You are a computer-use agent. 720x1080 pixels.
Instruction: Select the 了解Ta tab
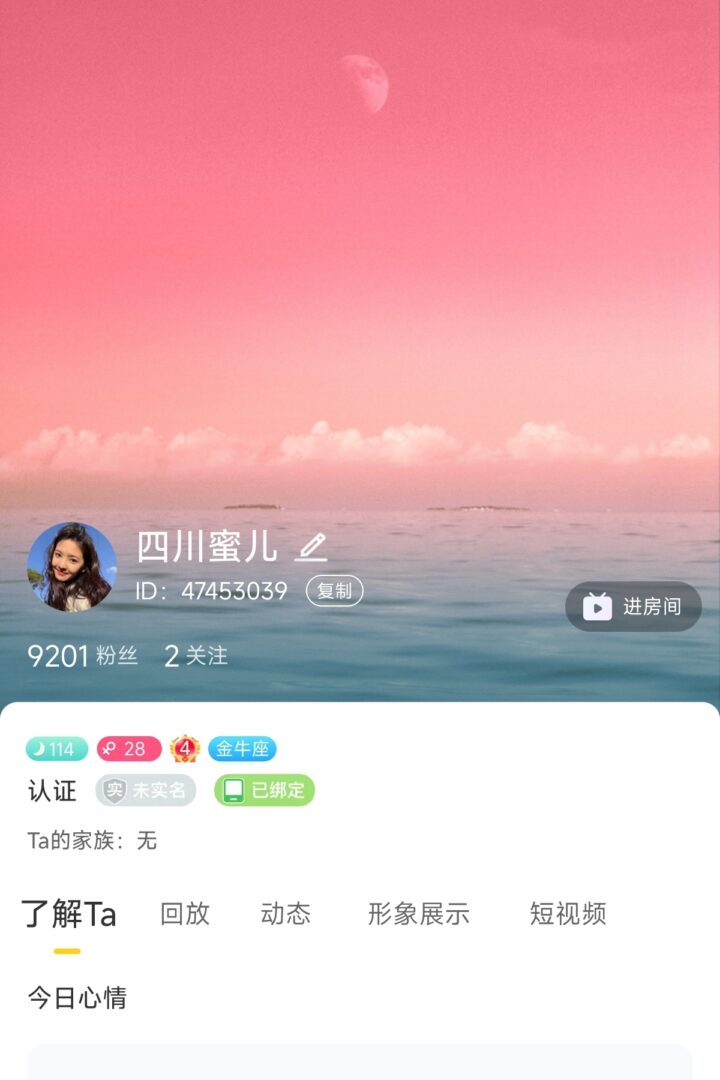(x=69, y=914)
